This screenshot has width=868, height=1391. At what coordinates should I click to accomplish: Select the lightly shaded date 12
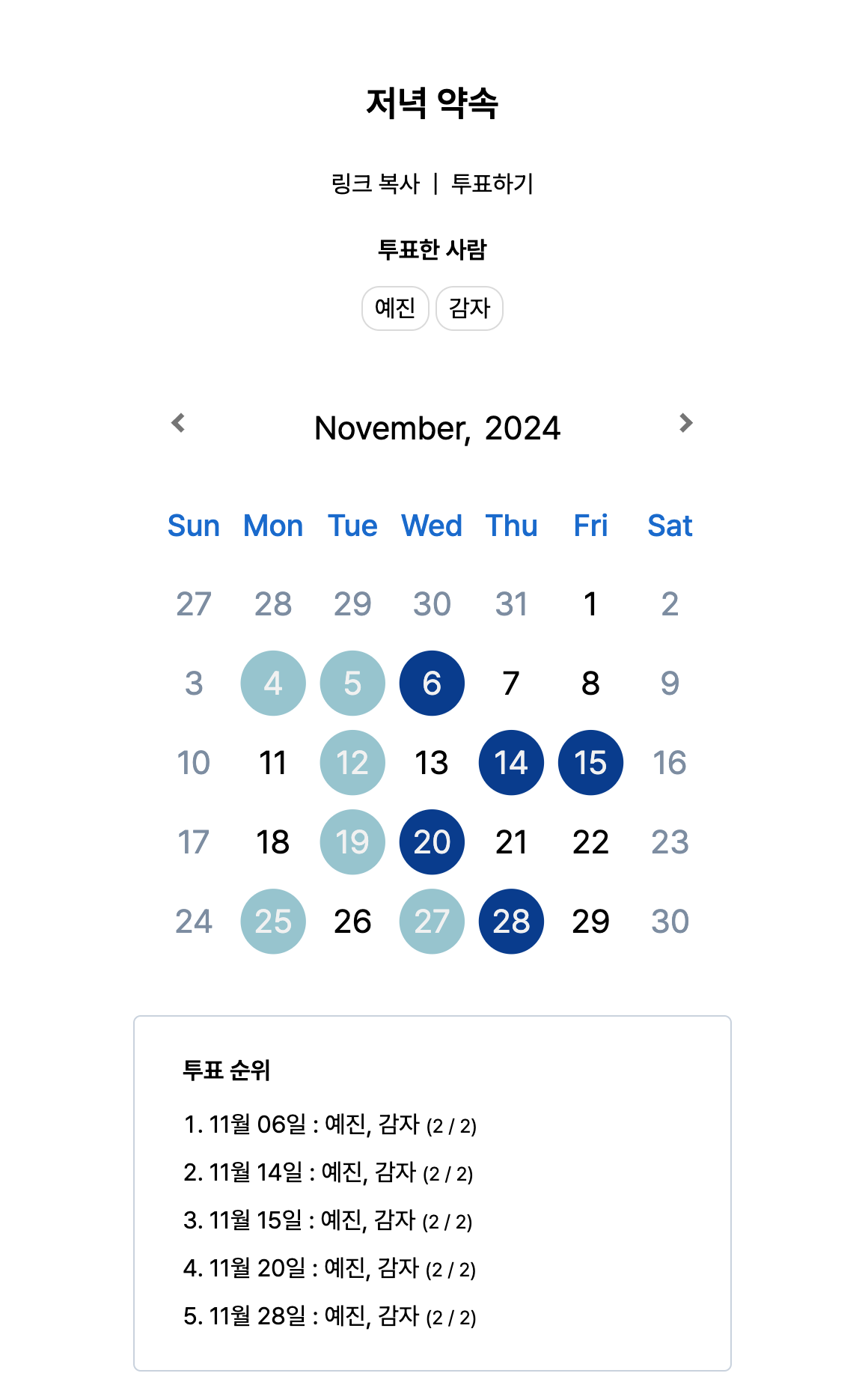click(x=352, y=762)
